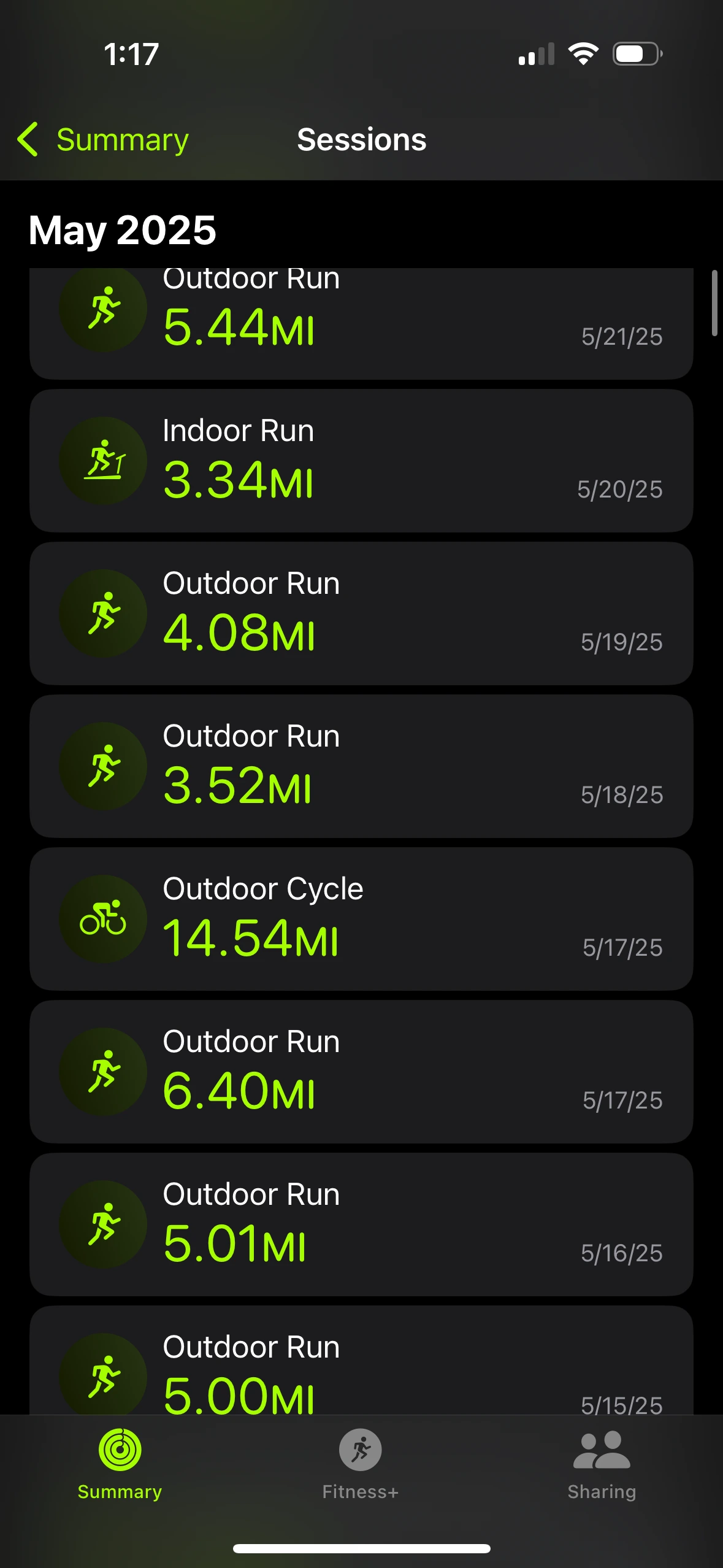The image size is (723, 1568).
Task: View the 6.40 mi Outdoor Run details
Action: click(x=361, y=1071)
